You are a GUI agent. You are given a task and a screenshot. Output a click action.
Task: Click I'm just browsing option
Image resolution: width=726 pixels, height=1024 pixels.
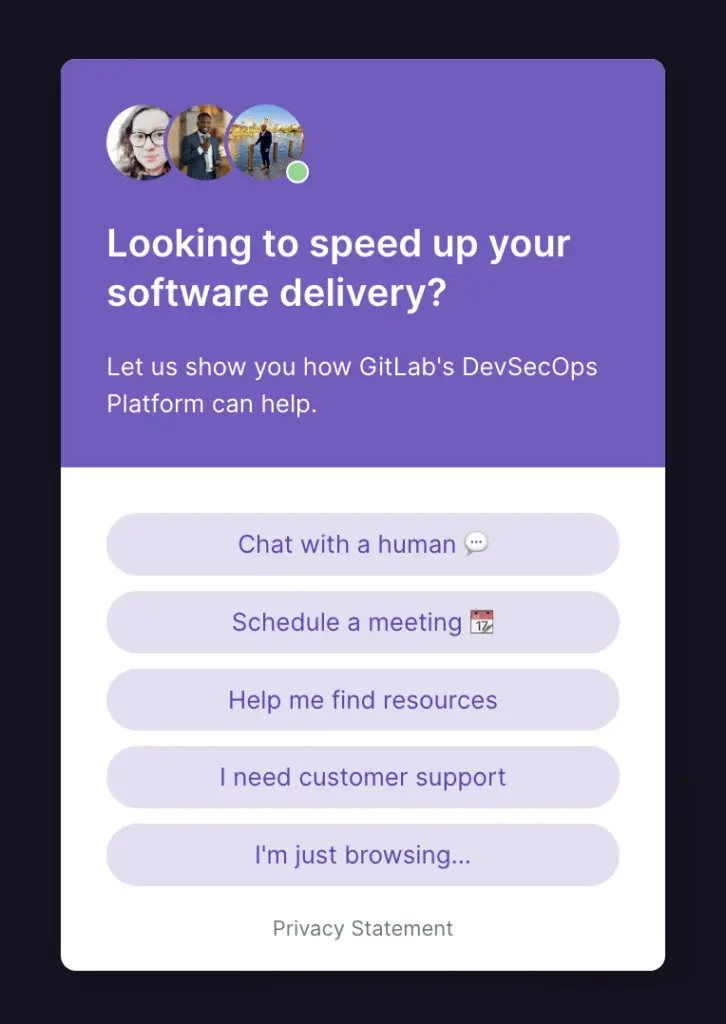[x=363, y=855]
